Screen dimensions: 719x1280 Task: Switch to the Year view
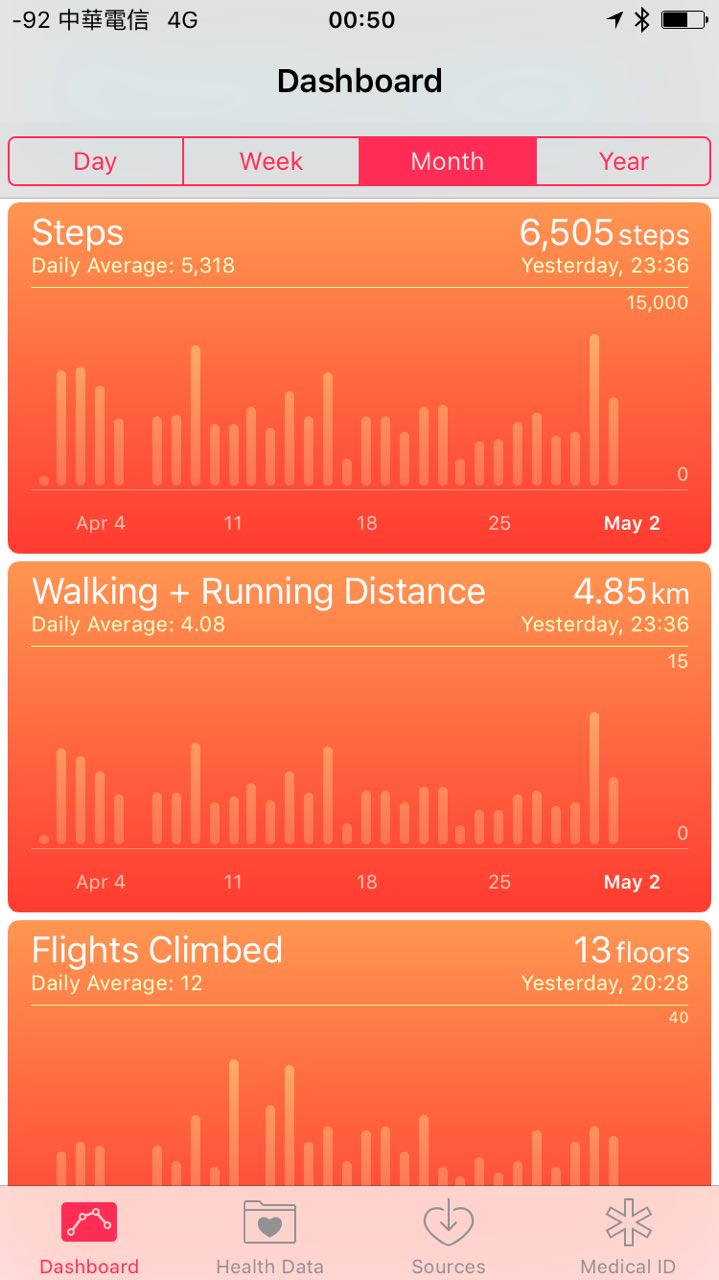(x=623, y=161)
